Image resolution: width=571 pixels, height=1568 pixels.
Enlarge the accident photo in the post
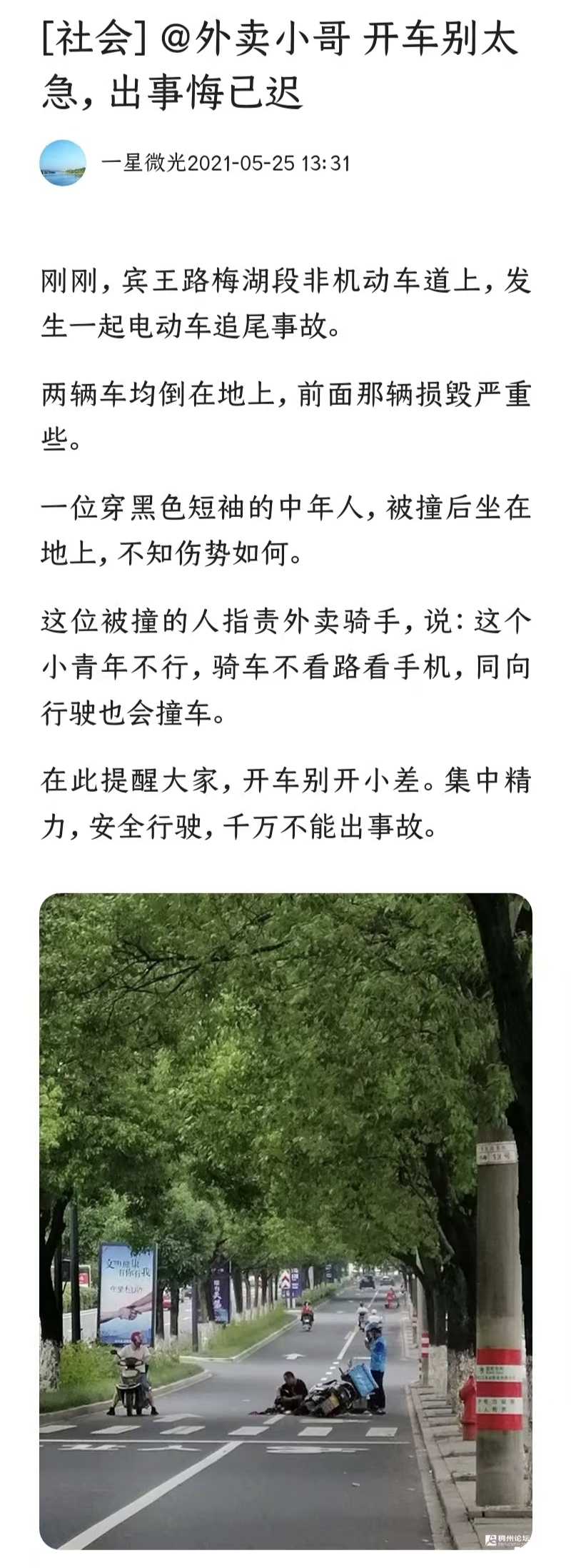285,1221
